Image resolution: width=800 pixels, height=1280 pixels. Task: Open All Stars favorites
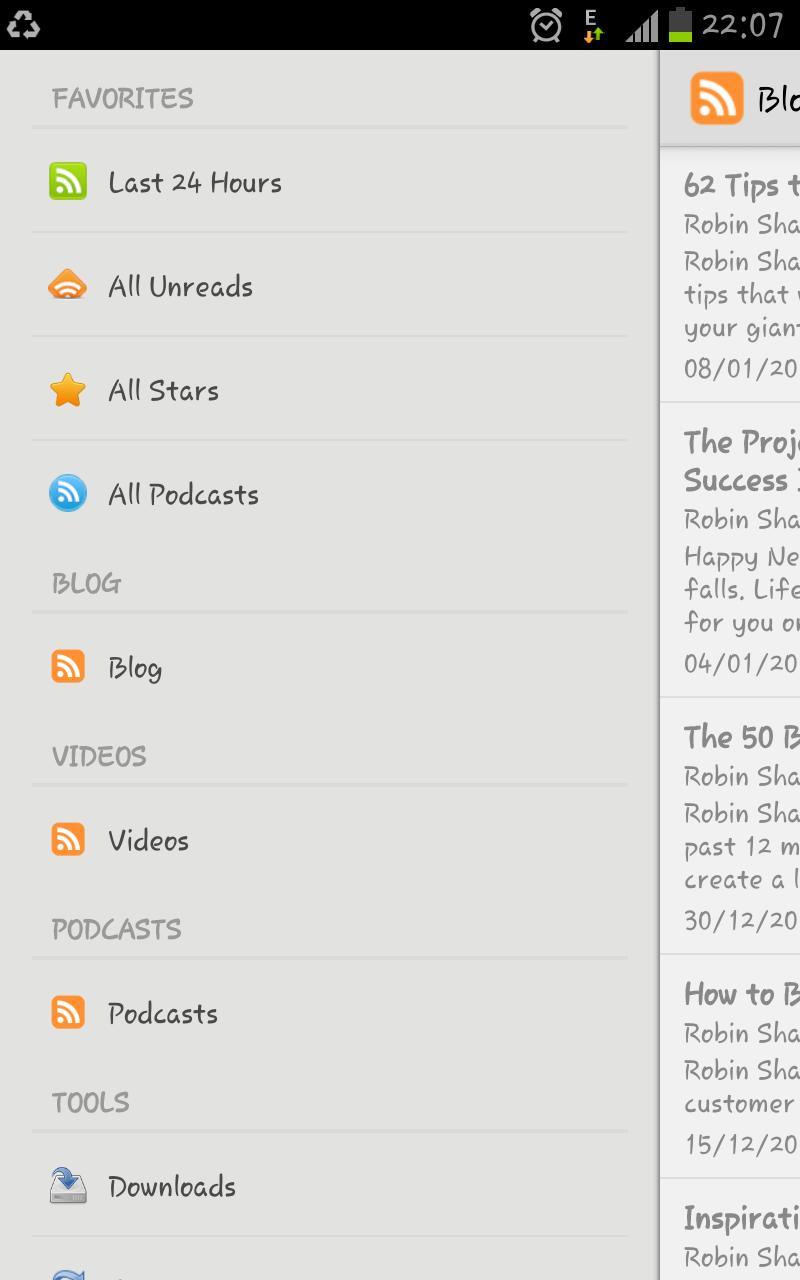163,391
